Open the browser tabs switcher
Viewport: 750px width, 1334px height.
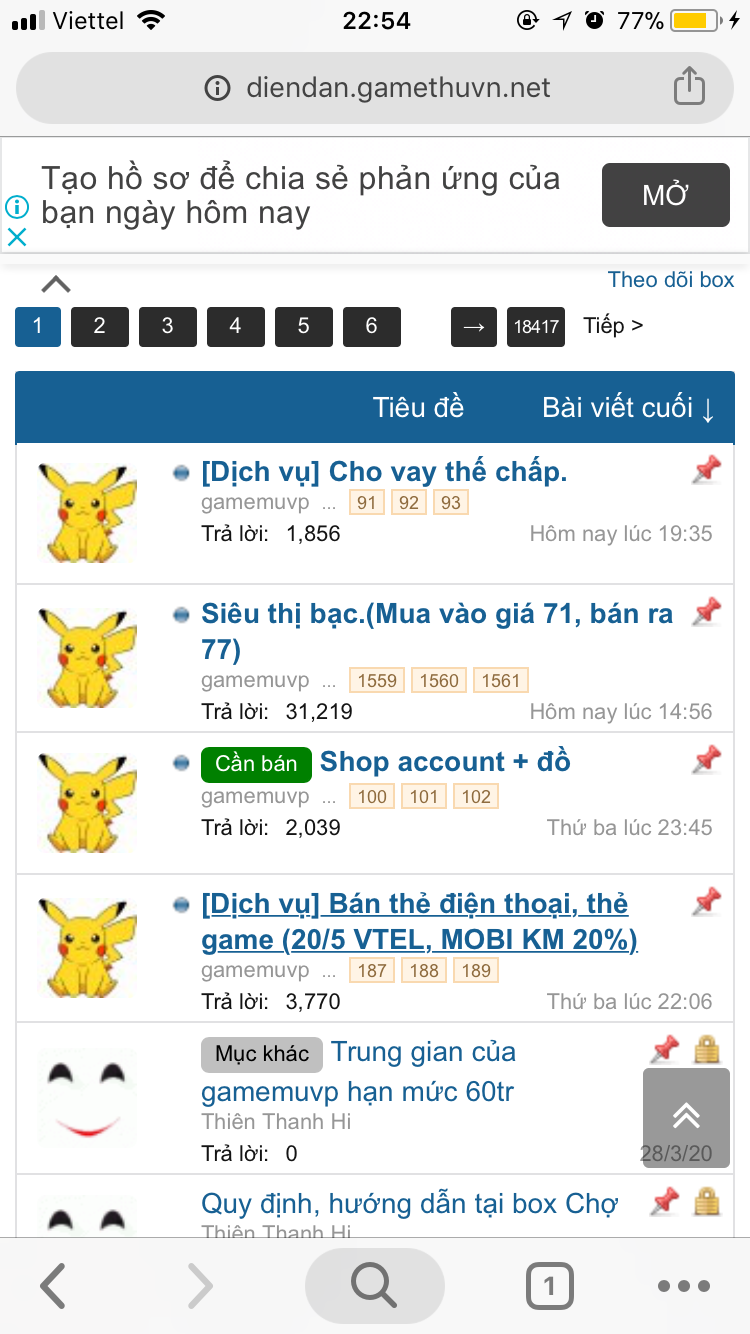(549, 1286)
